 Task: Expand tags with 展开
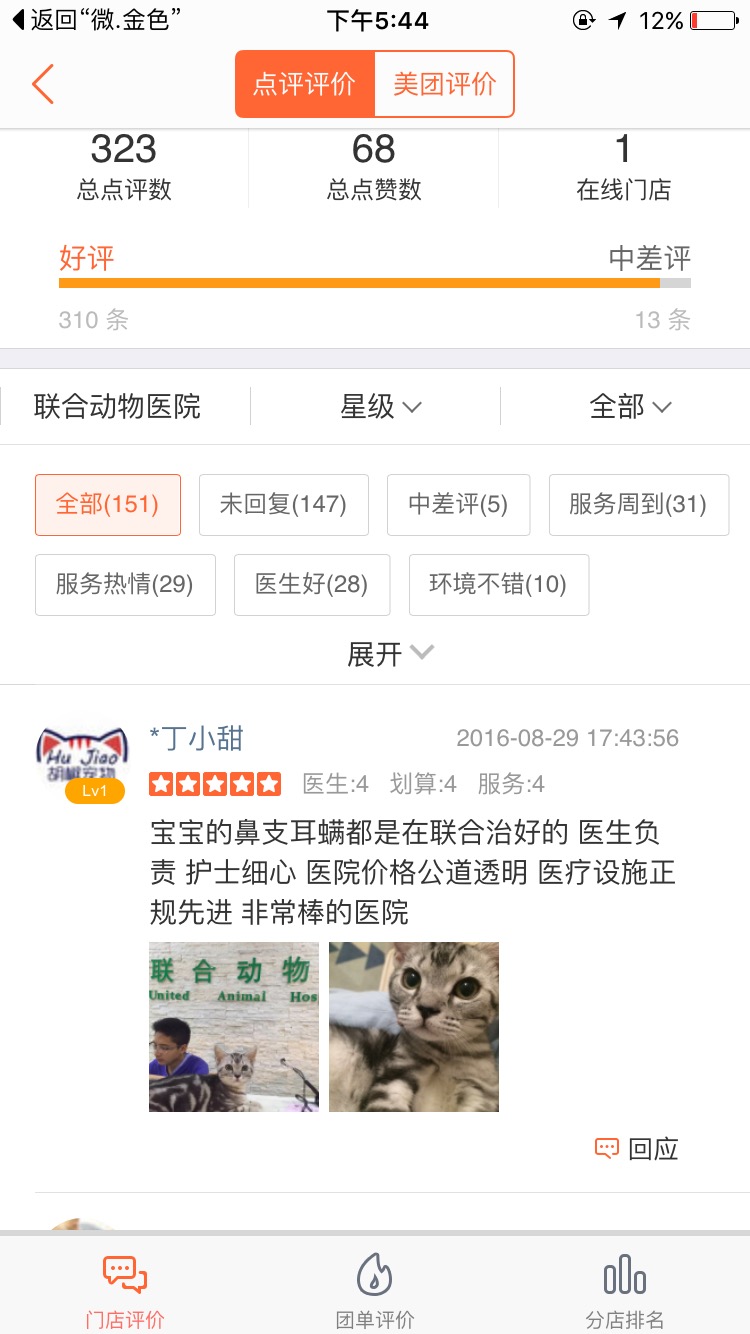(x=389, y=654)
